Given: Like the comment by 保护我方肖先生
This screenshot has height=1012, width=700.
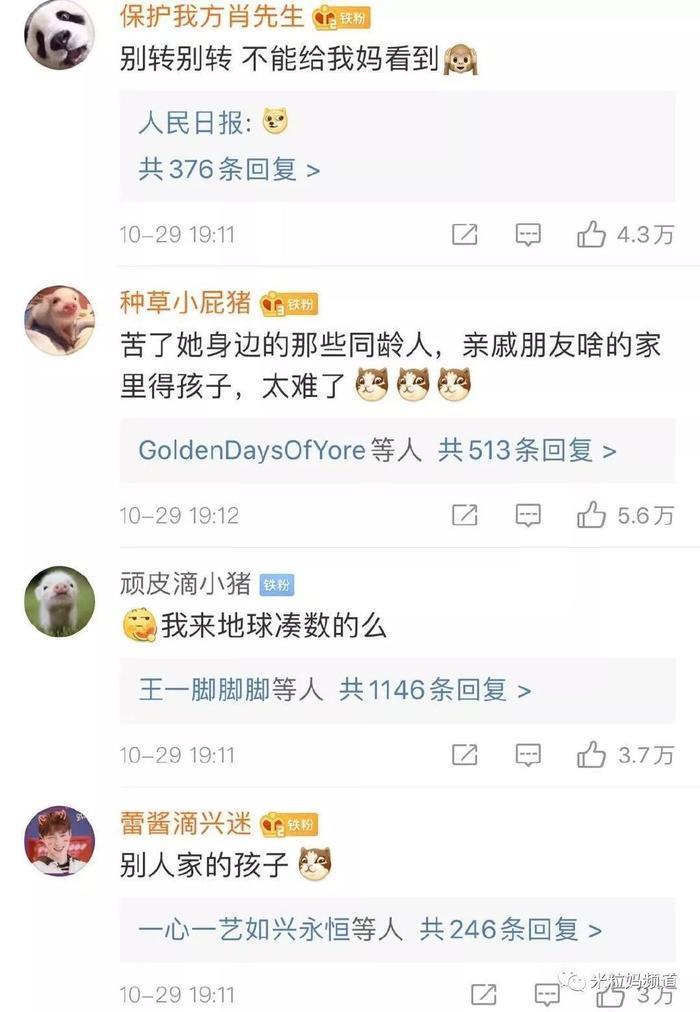Looking at the screenshot, I should [x=592, y=235].
